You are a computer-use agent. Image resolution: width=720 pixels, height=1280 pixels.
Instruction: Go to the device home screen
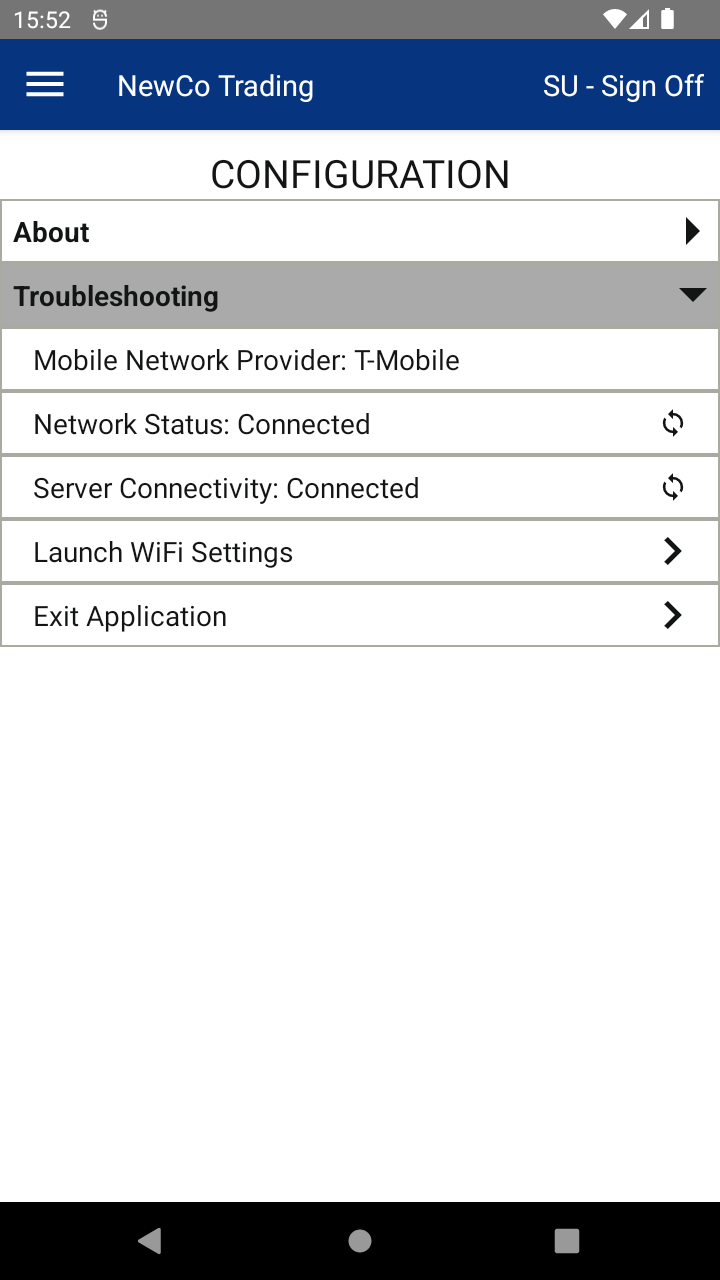click(360, 1241)
